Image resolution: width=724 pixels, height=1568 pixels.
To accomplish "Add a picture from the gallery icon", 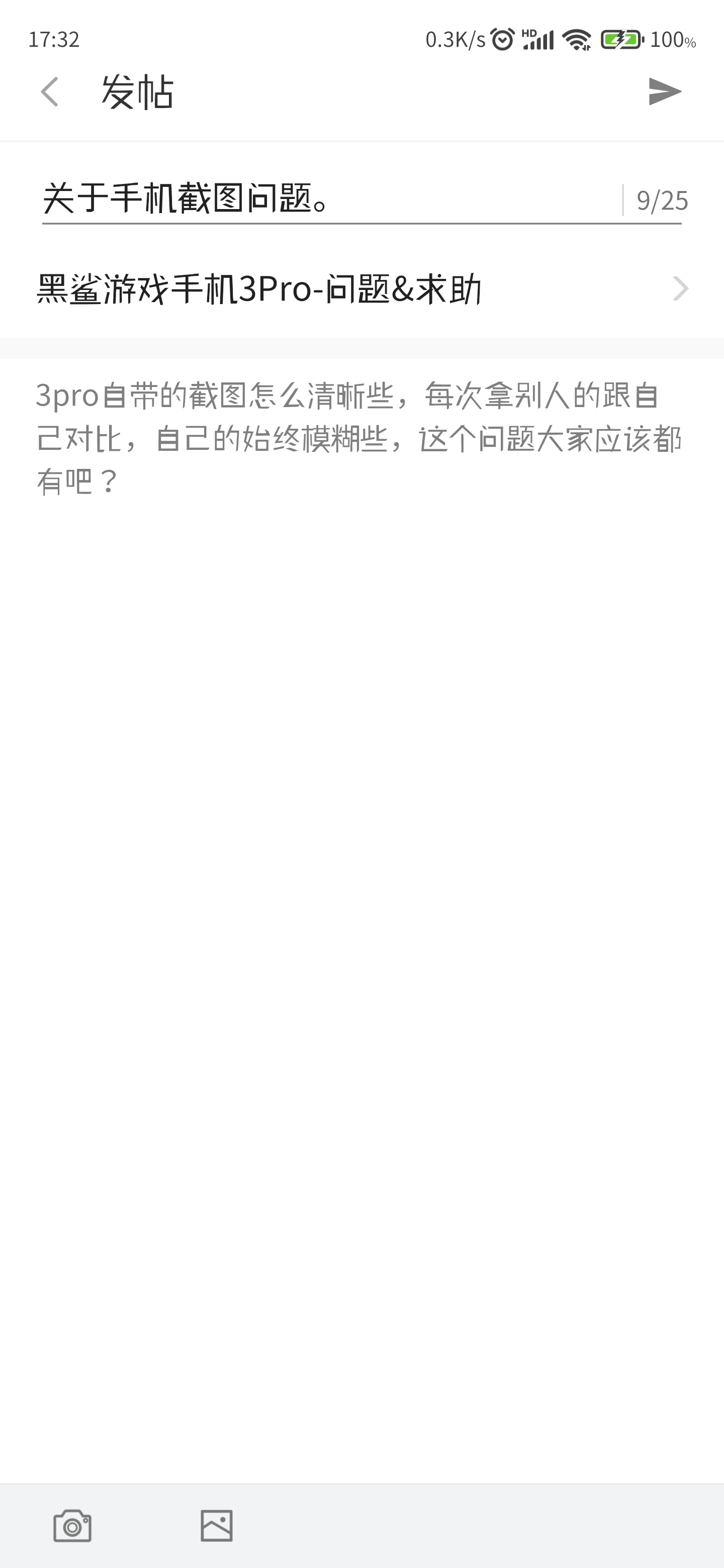I will [x=217, y=1525].
